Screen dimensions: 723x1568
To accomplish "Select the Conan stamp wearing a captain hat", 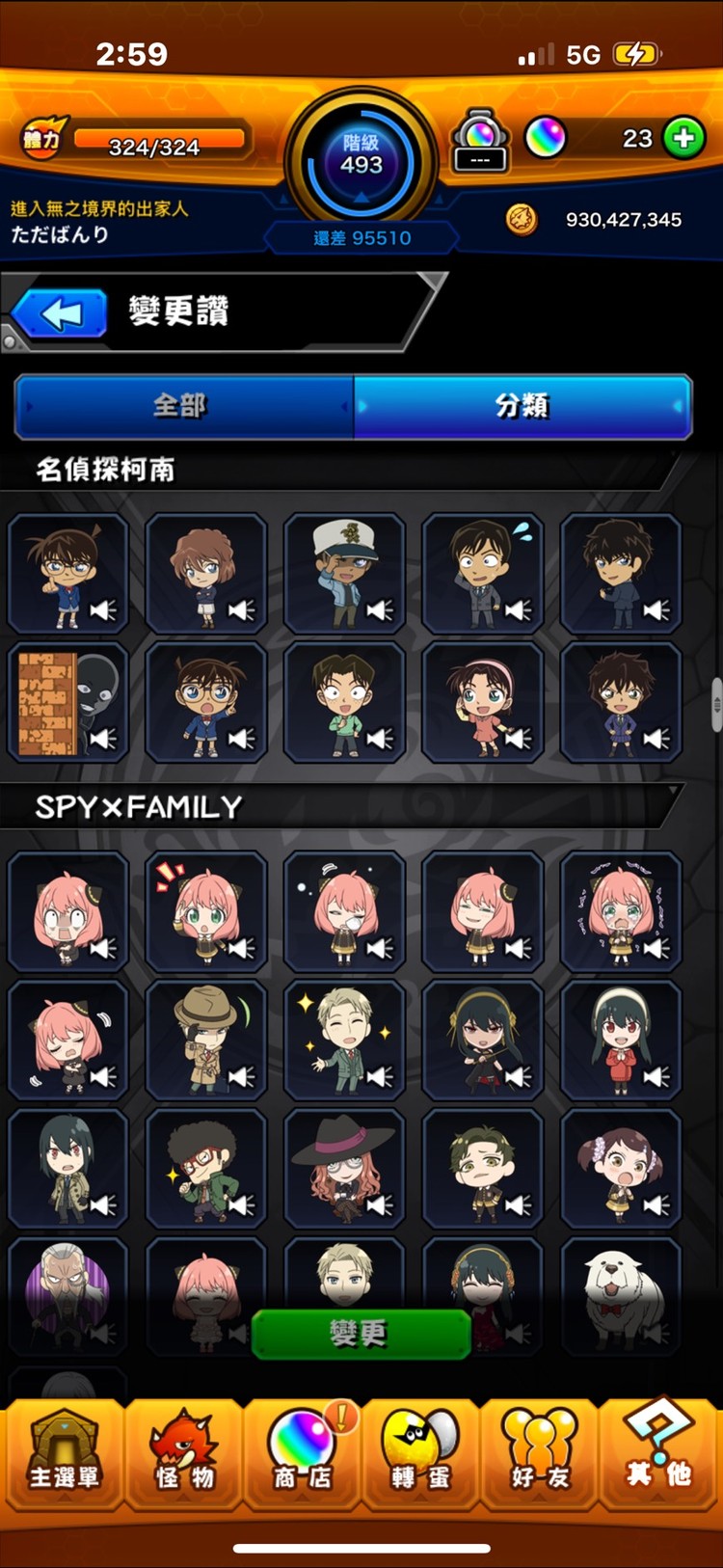I will click(x=344, y=575).
